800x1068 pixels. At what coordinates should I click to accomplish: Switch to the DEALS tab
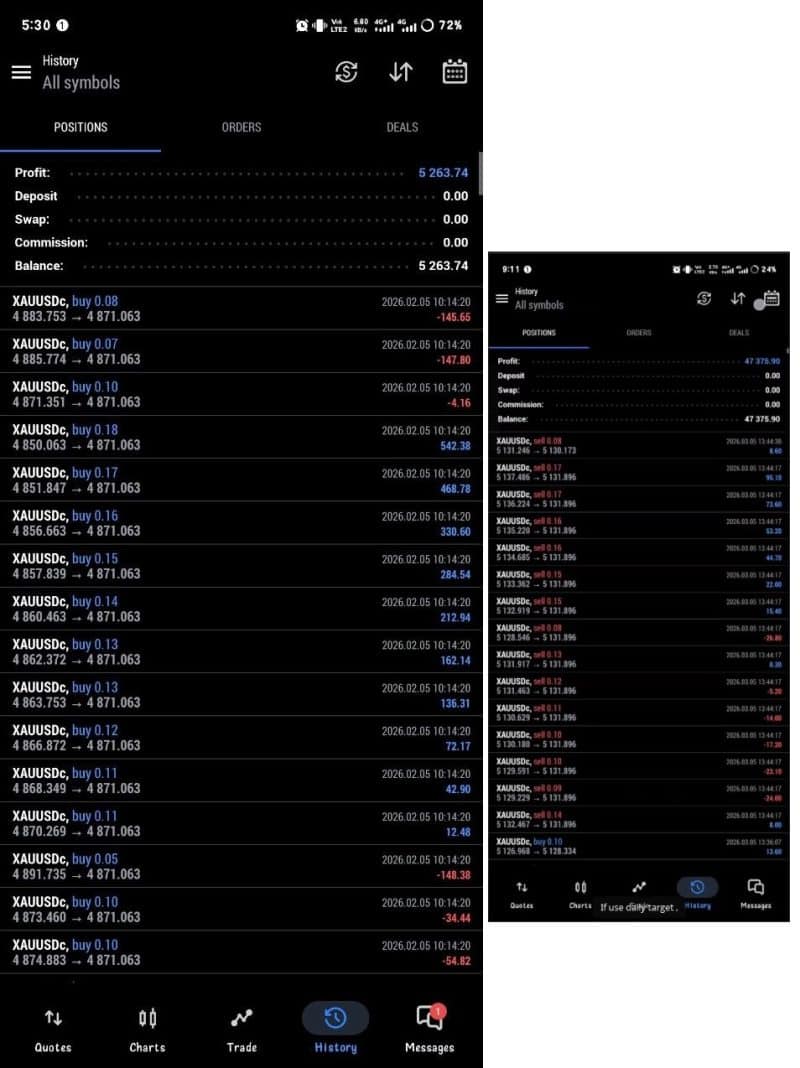(401, 127)
